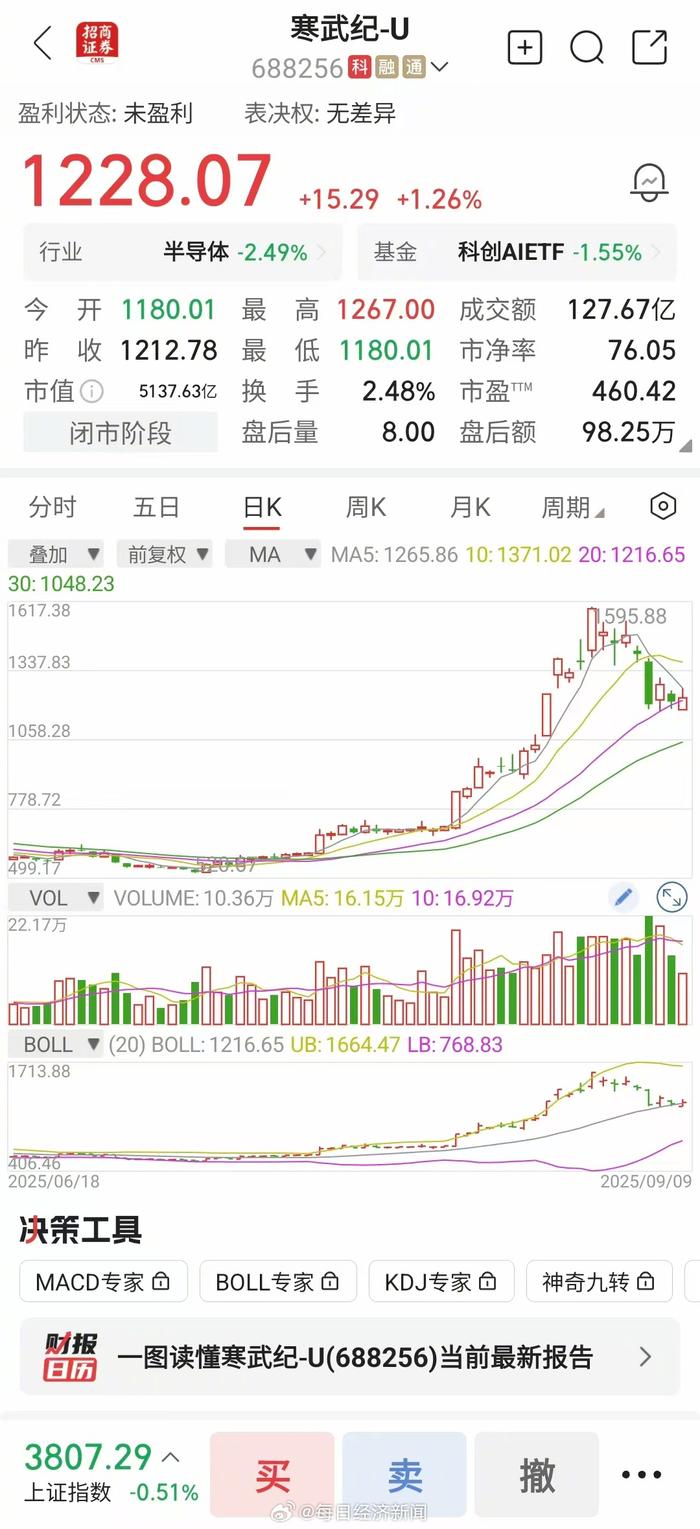The image size is (700, 1529).
Task: Expand the 周期 period selector
Action: point(572,508)
